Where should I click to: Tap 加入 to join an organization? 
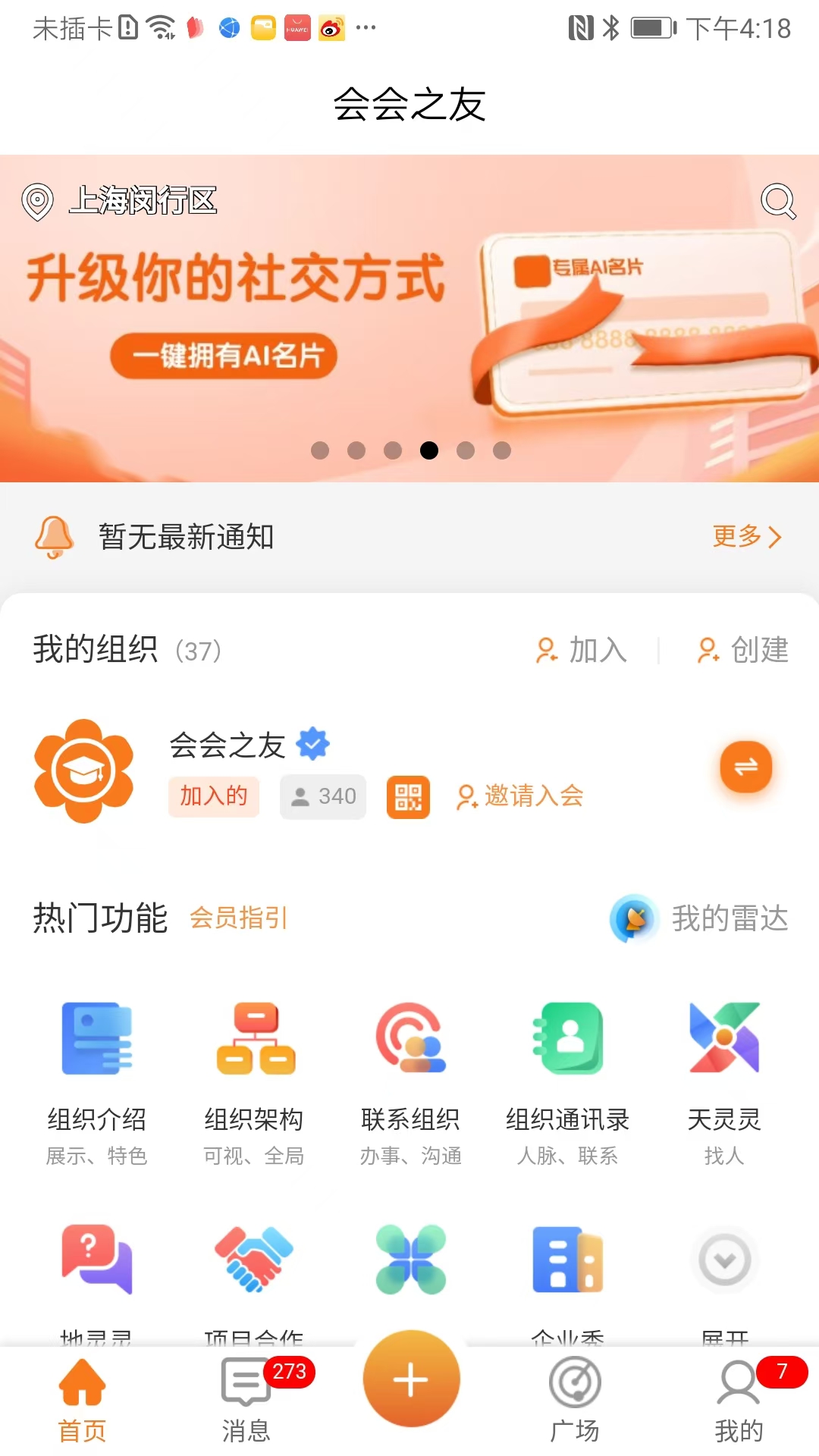click(582, 650)
